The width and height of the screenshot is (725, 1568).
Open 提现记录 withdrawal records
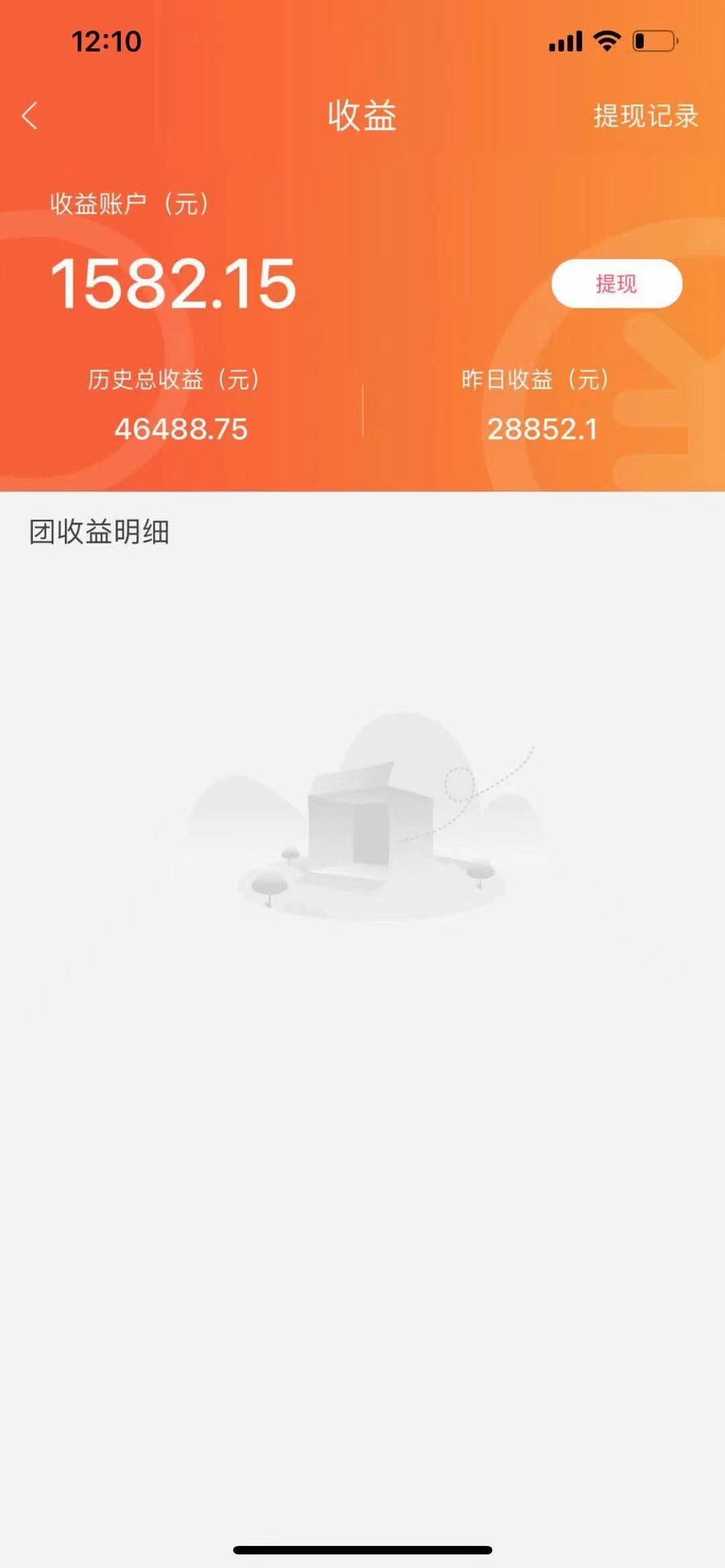point(645,116)
